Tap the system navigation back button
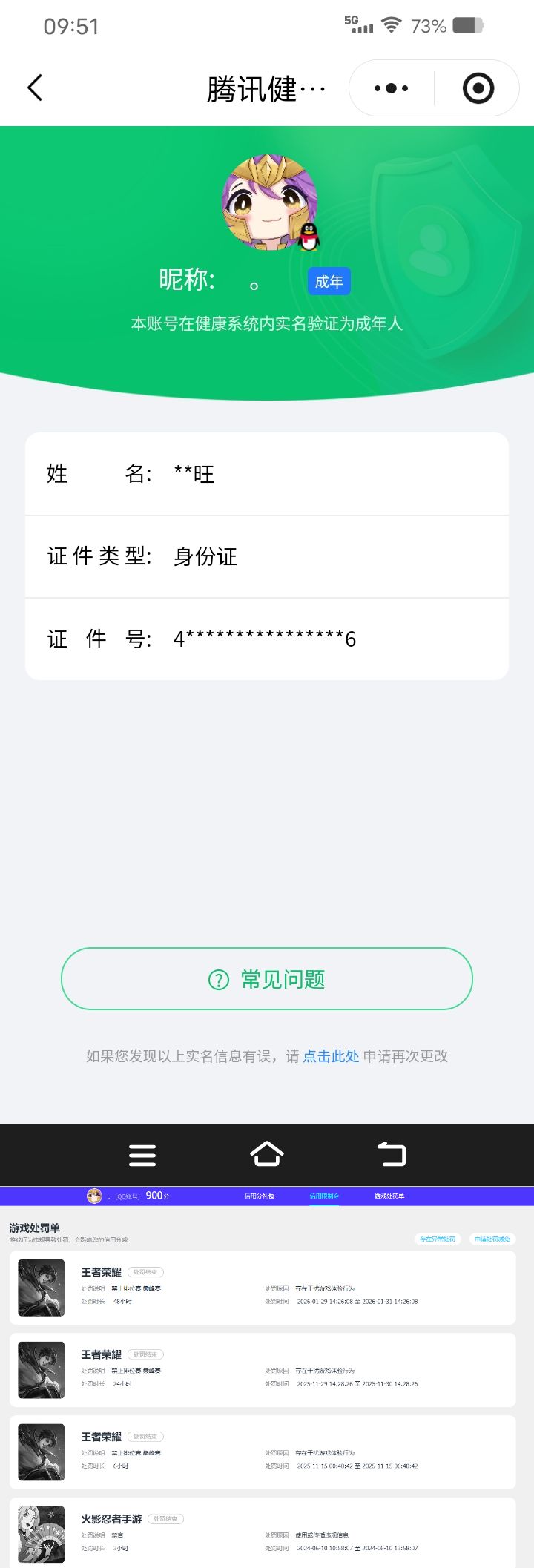The image size is (534, 1568). [x=392, y=1154]
